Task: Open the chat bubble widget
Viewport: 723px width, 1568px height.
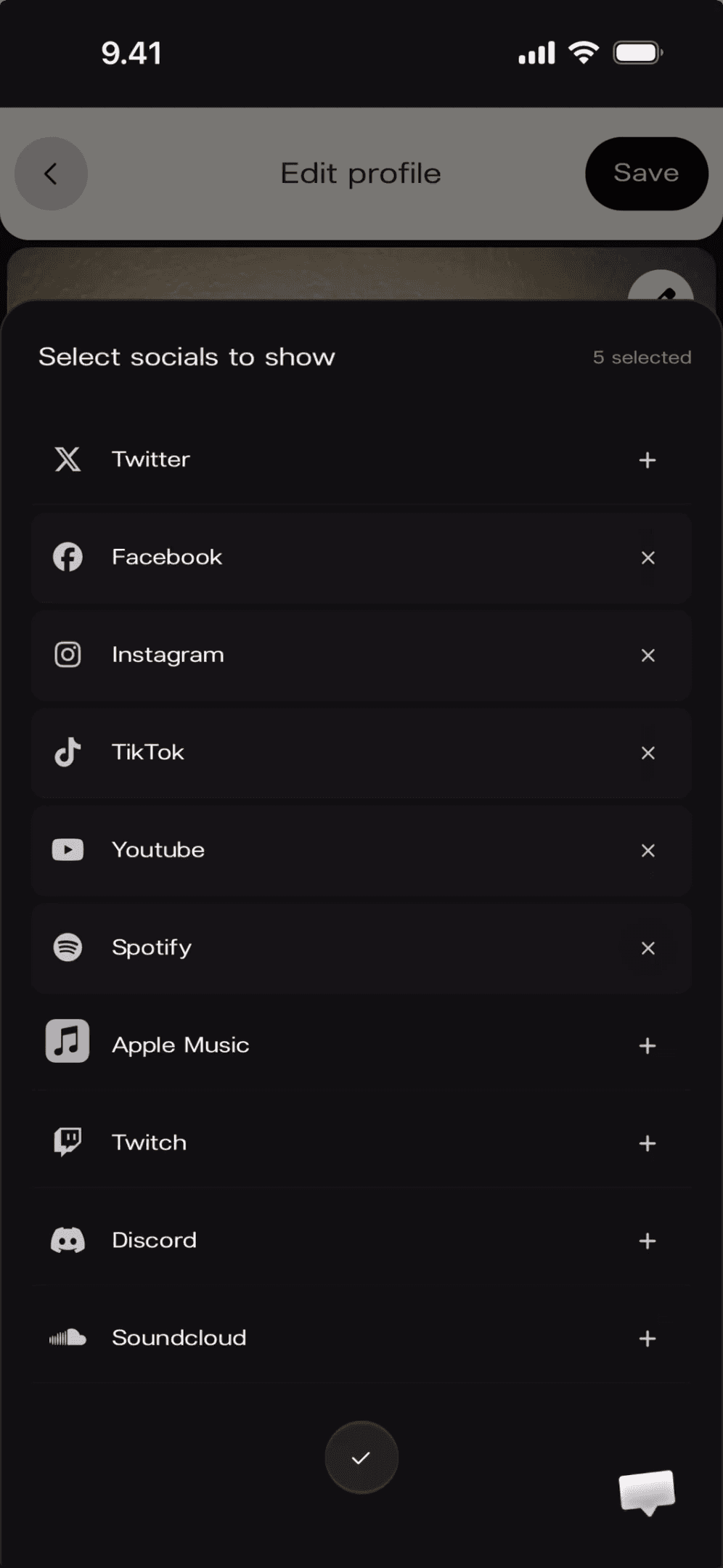Action: click(x=647, y=1493)
